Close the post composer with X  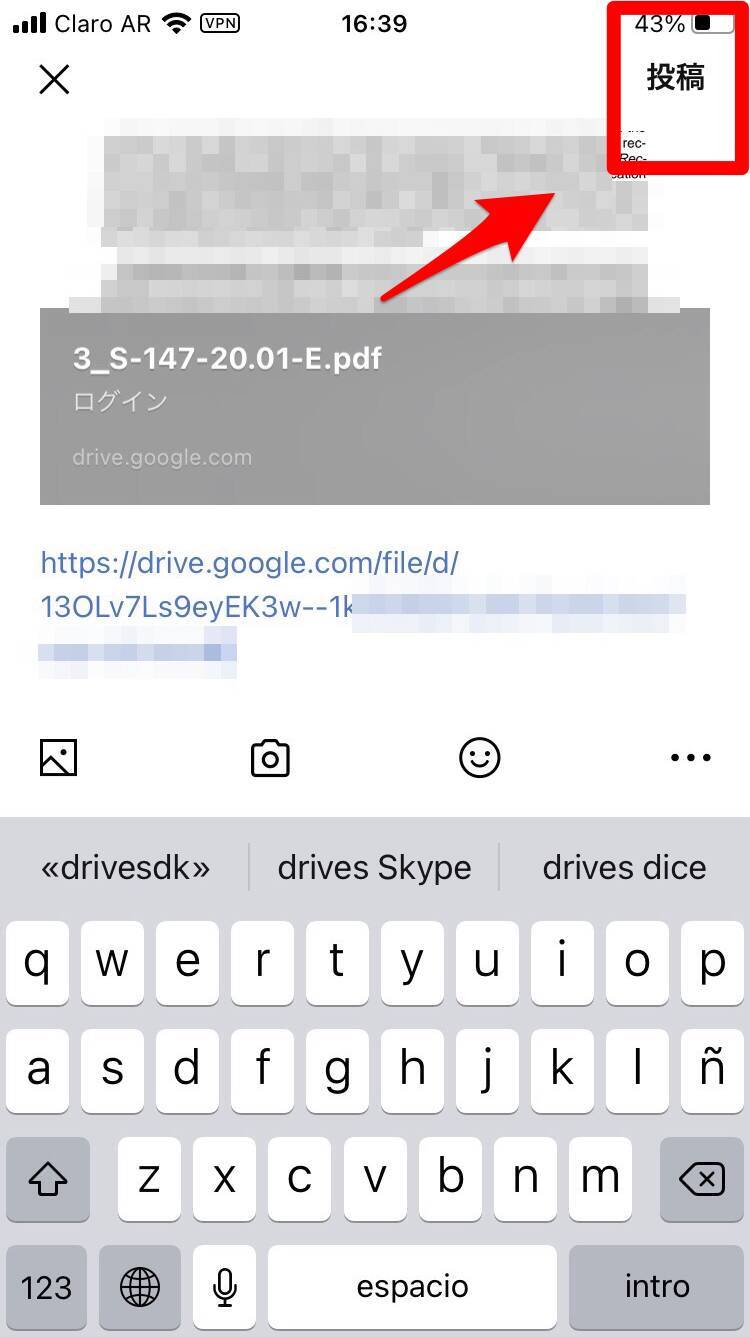tap(54, 79)
